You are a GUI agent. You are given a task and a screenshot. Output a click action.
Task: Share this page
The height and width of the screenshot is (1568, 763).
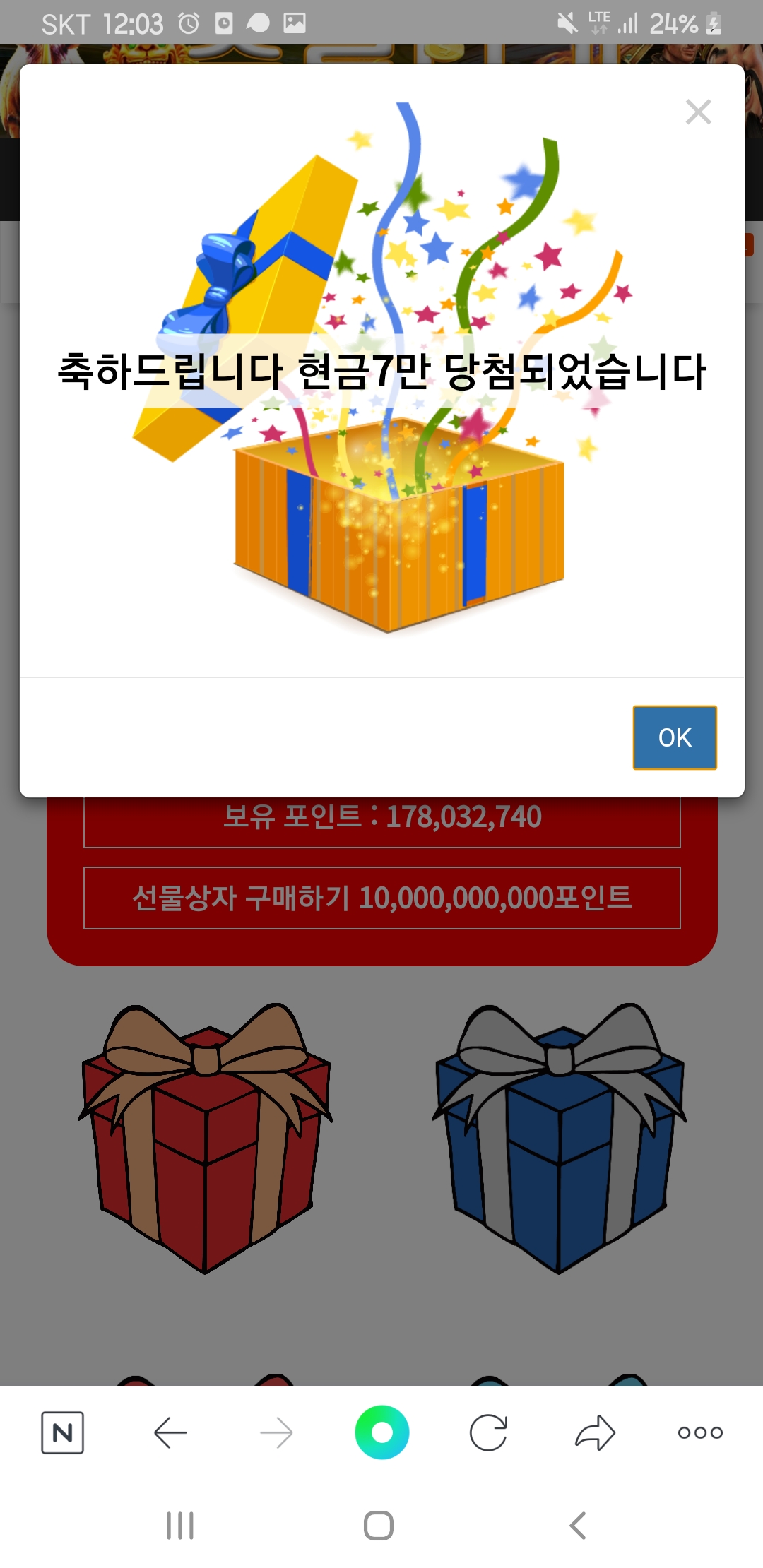[595, 1432]
